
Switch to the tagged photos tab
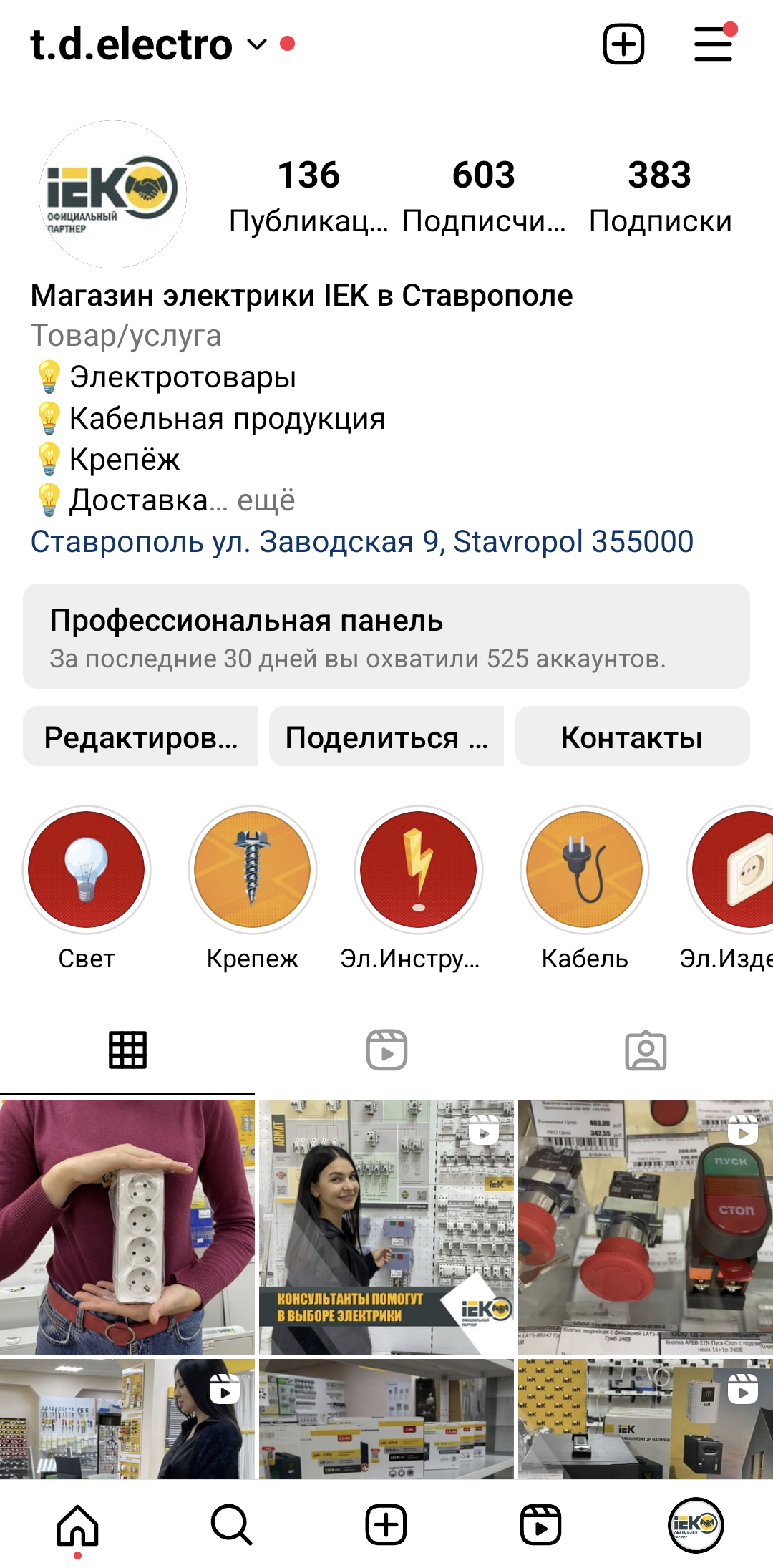pos(646,1050)
